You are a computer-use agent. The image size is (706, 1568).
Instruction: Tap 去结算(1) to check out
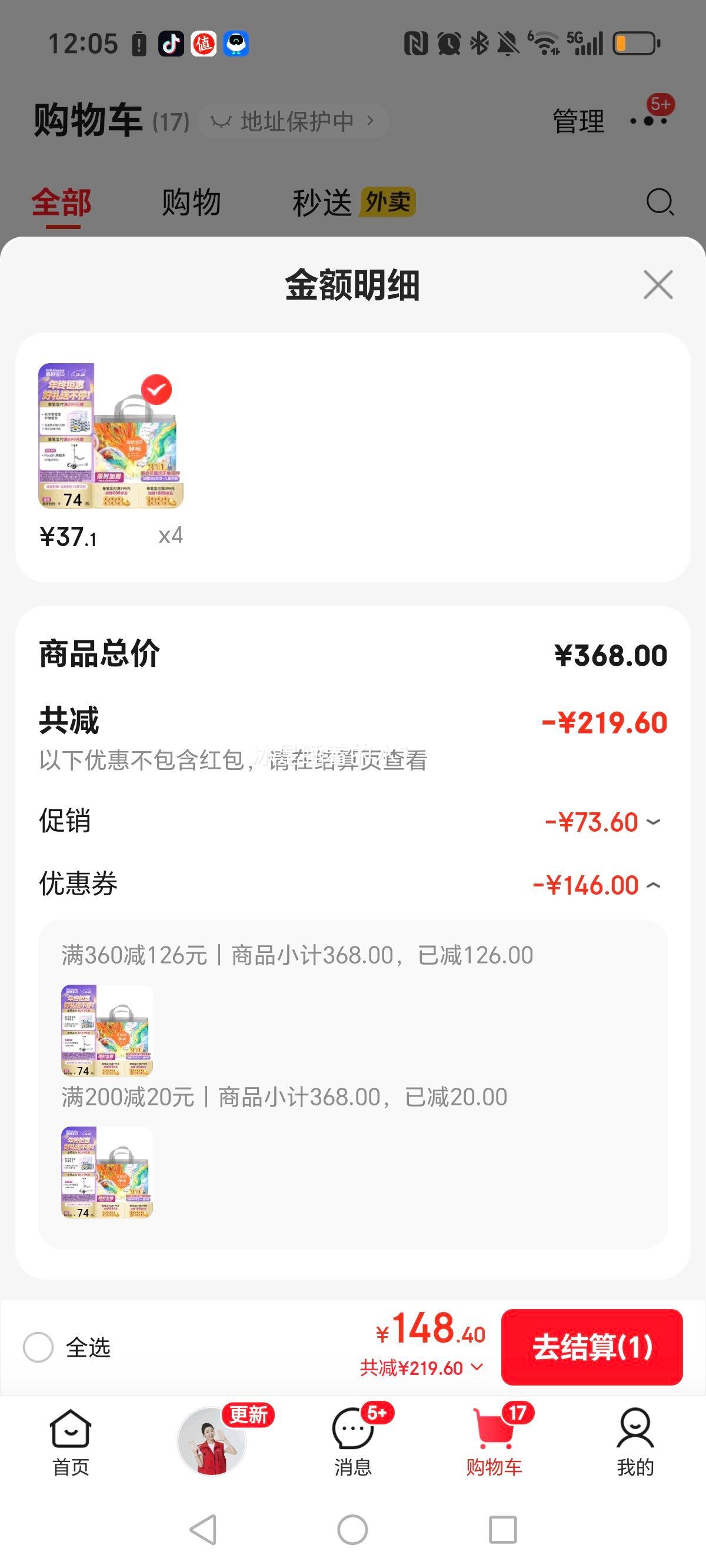[x=592, y=1347]
